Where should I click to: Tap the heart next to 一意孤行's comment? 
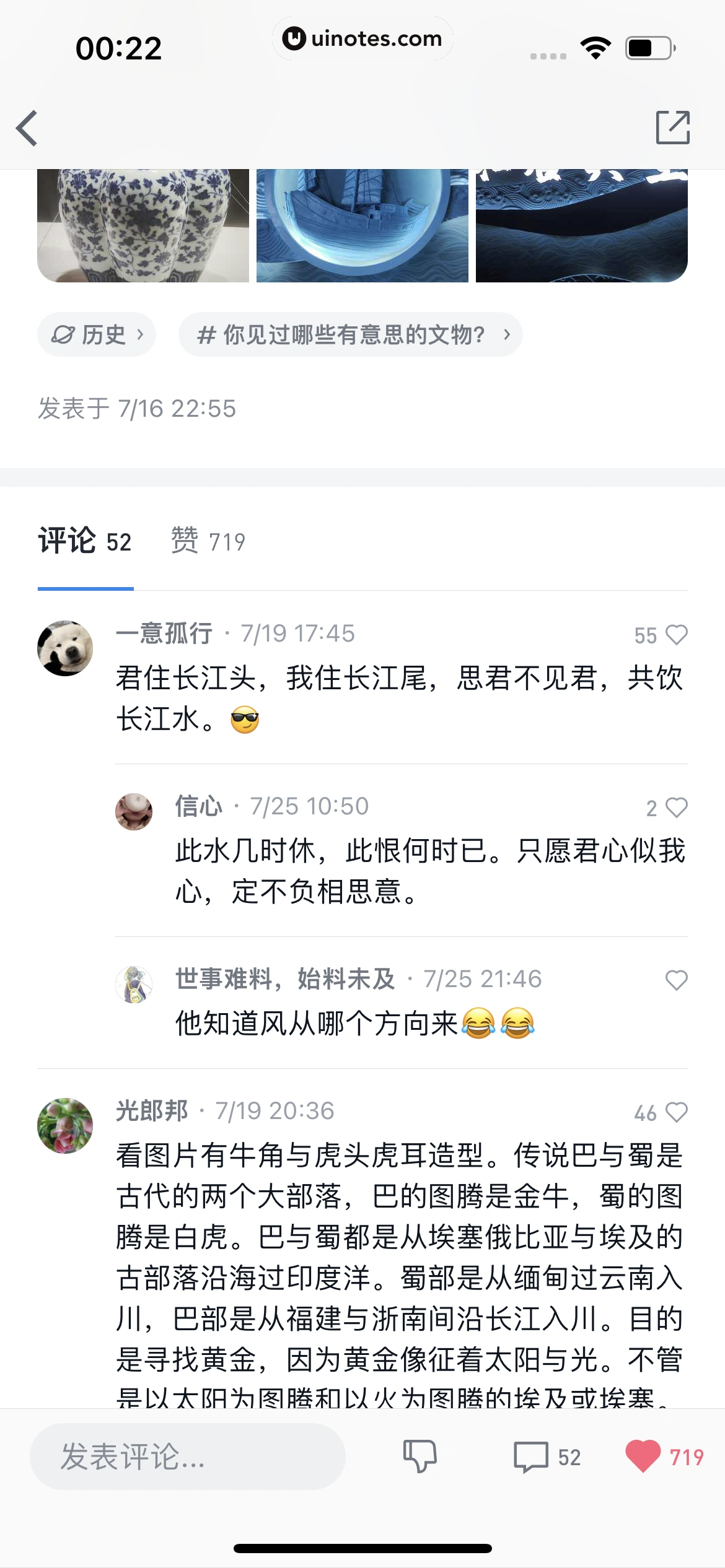[677, 633]
